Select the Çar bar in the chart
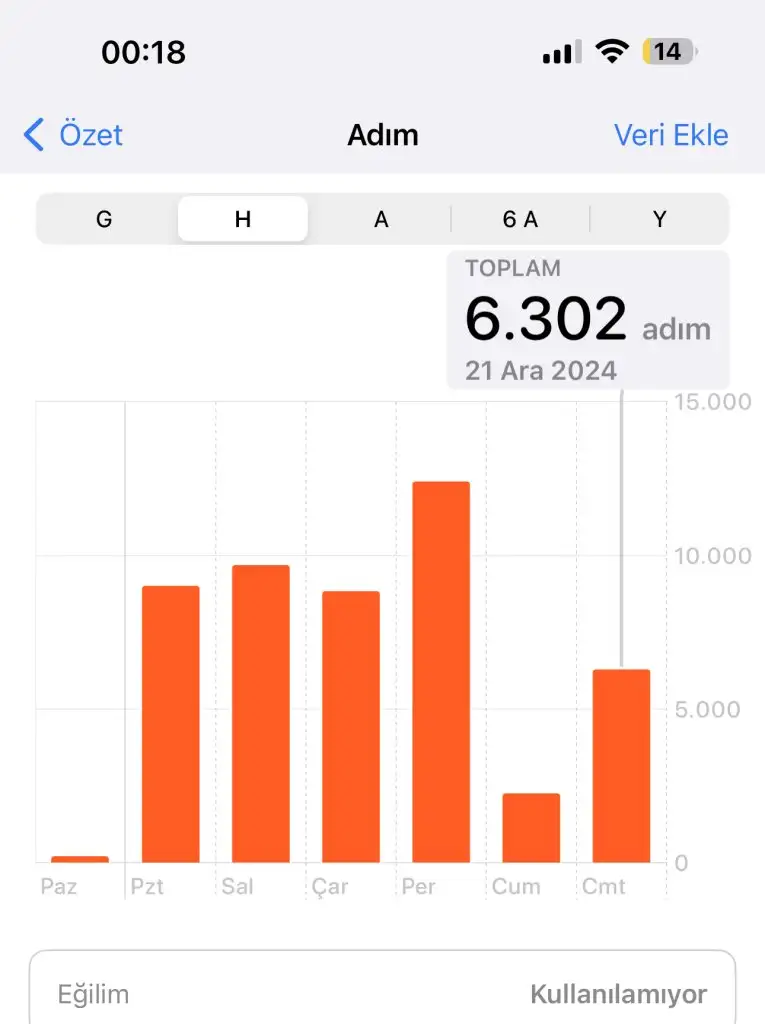765x1024 pixels. tap(350, 727)
